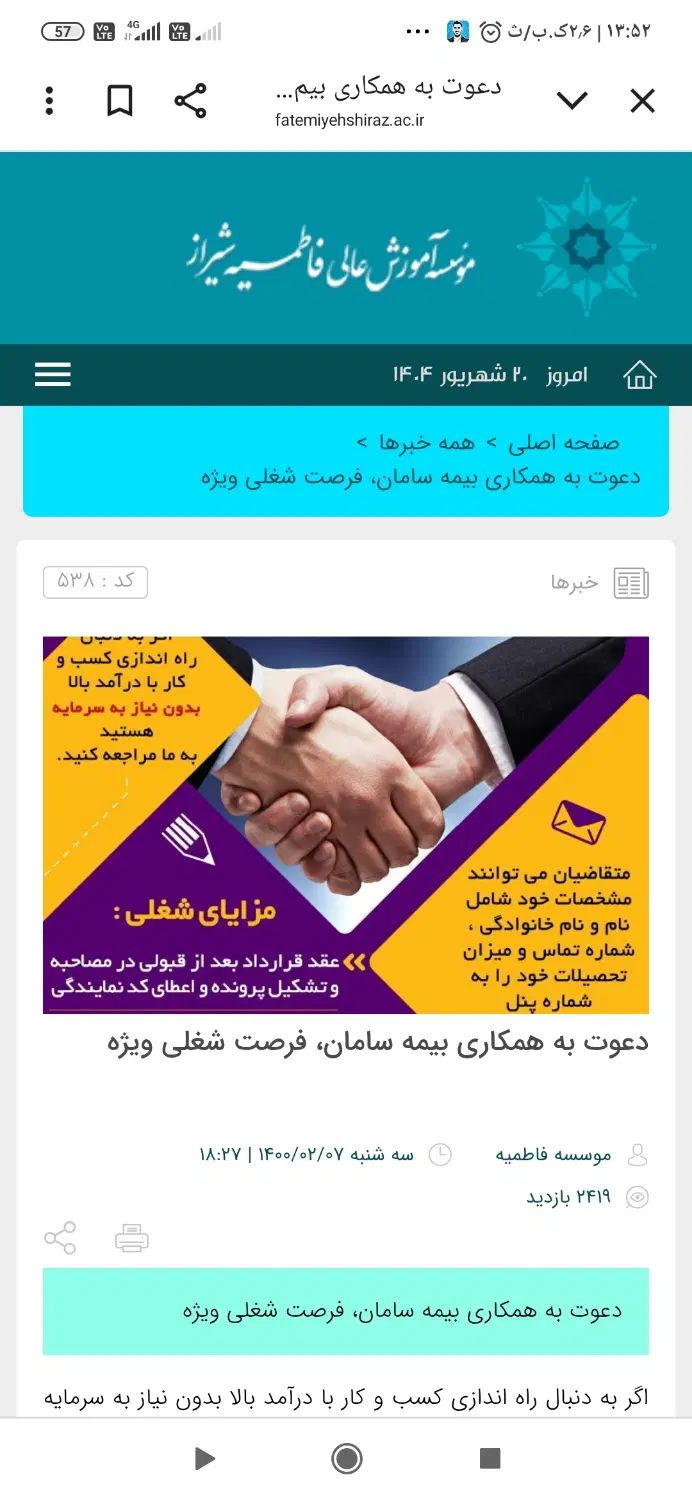Image resolution: width=692 pixels, height=1500 pixels.
Task: Close the browser tab with the X
Action: 642,101
